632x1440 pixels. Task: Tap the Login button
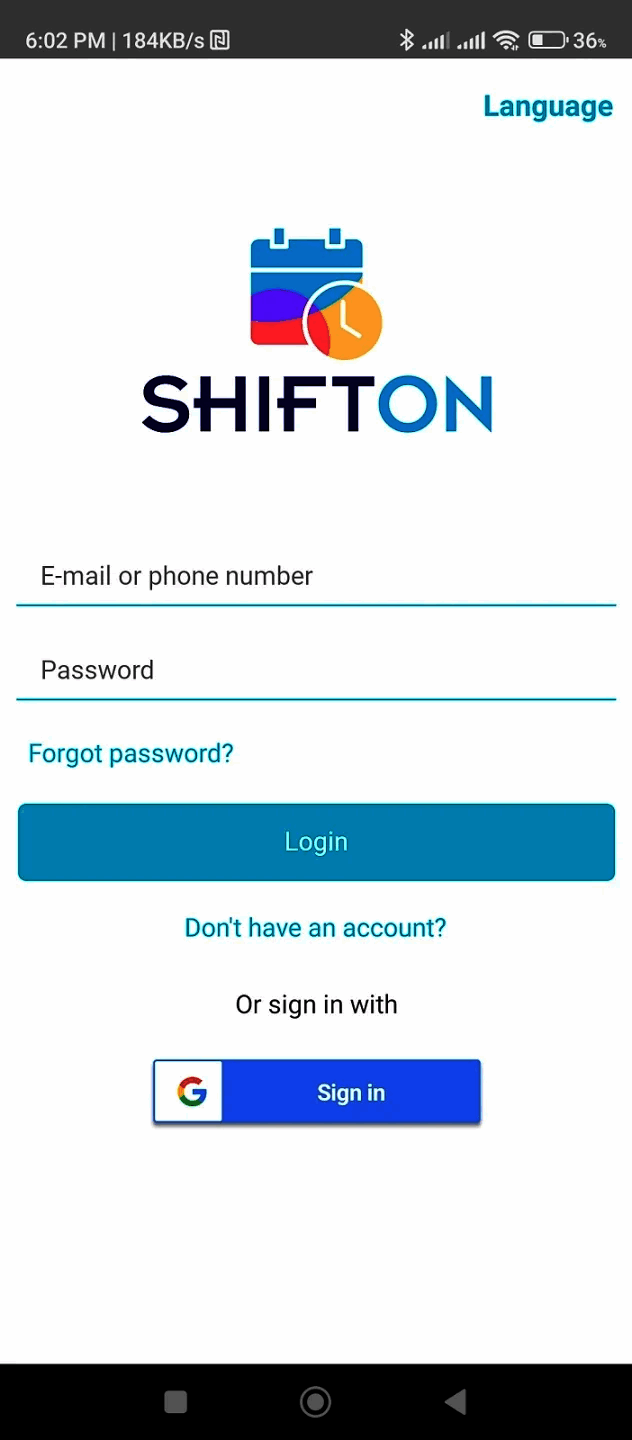point(316,842)
